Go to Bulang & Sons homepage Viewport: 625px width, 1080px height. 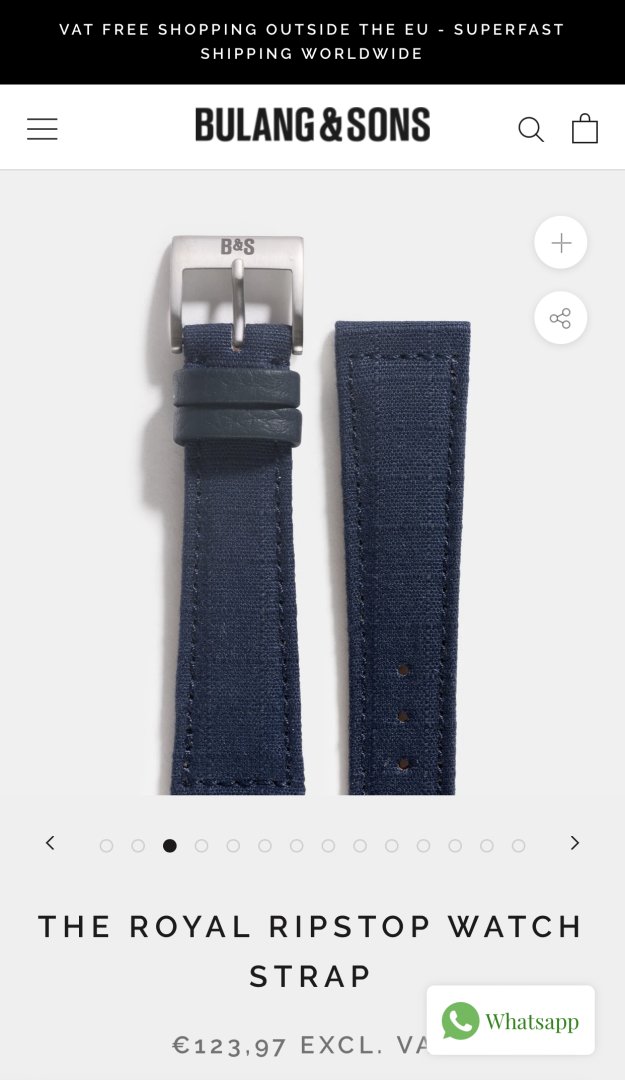click(312, 125)
